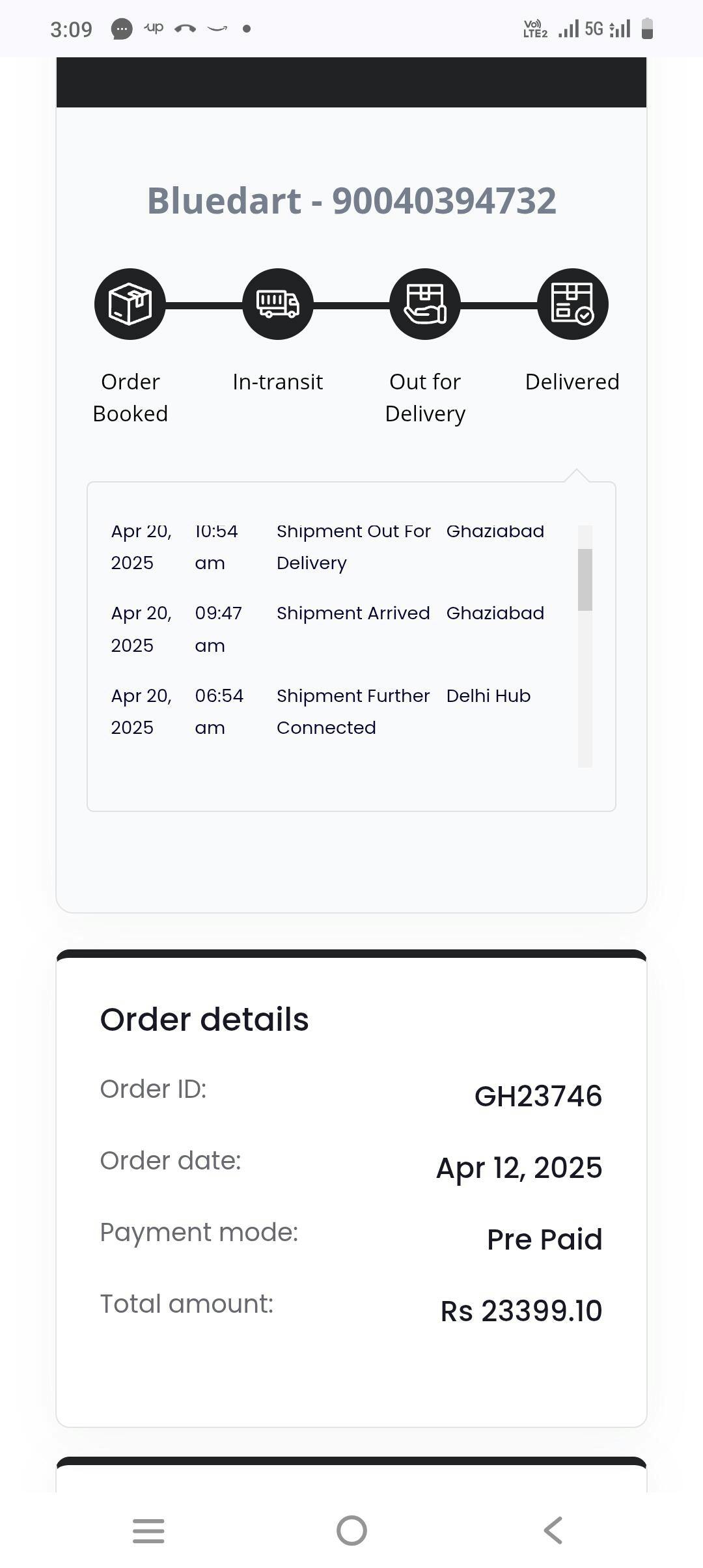703x1568 pixels.
Task: Select the Order Booked step icon
Action: (130, 304)
